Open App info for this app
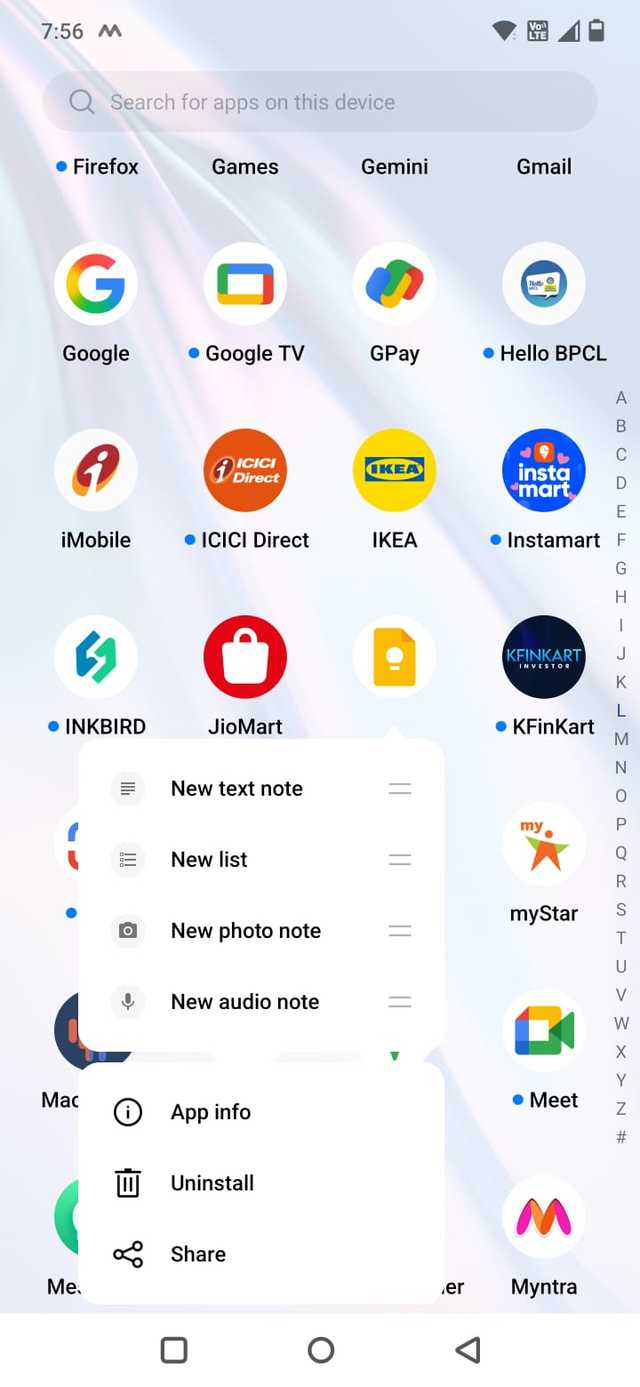640x1387 pixels. [x=210, y=1112]
